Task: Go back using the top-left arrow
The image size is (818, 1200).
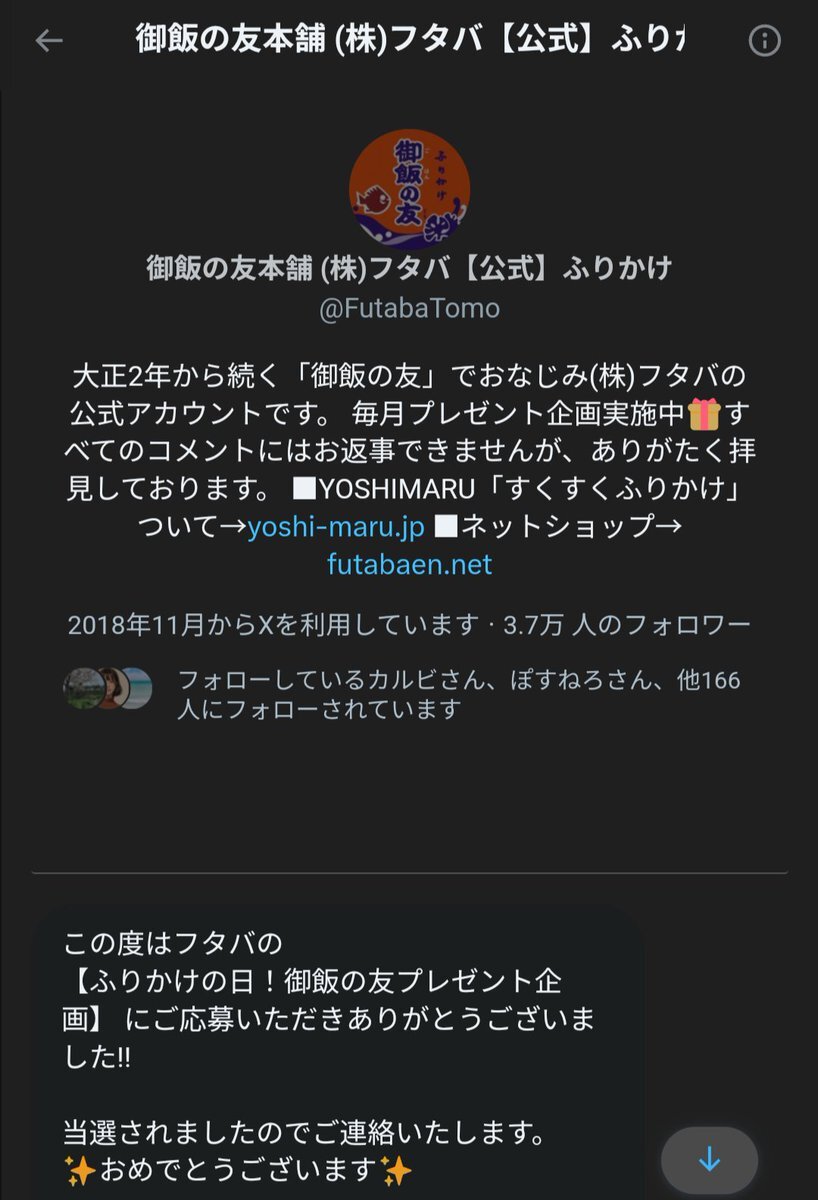Action: (48, 41)
